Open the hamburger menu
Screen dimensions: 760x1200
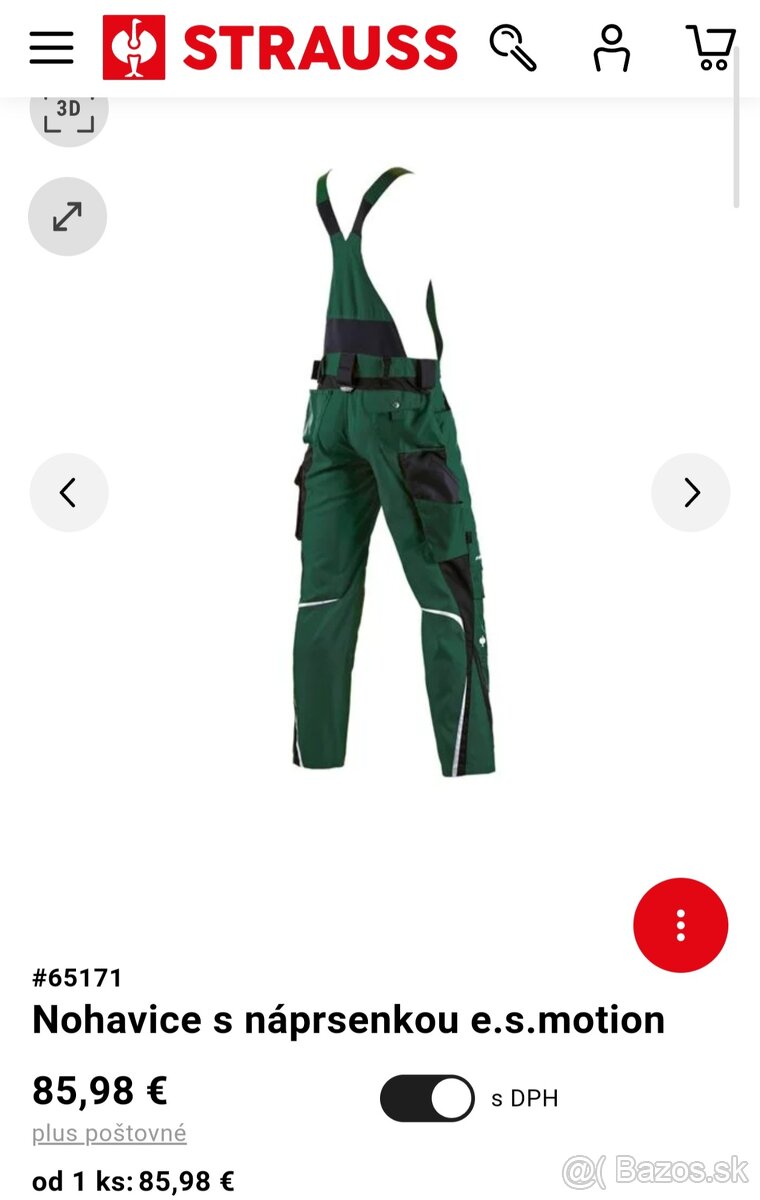pyautogui.click(x=51, y=47)
